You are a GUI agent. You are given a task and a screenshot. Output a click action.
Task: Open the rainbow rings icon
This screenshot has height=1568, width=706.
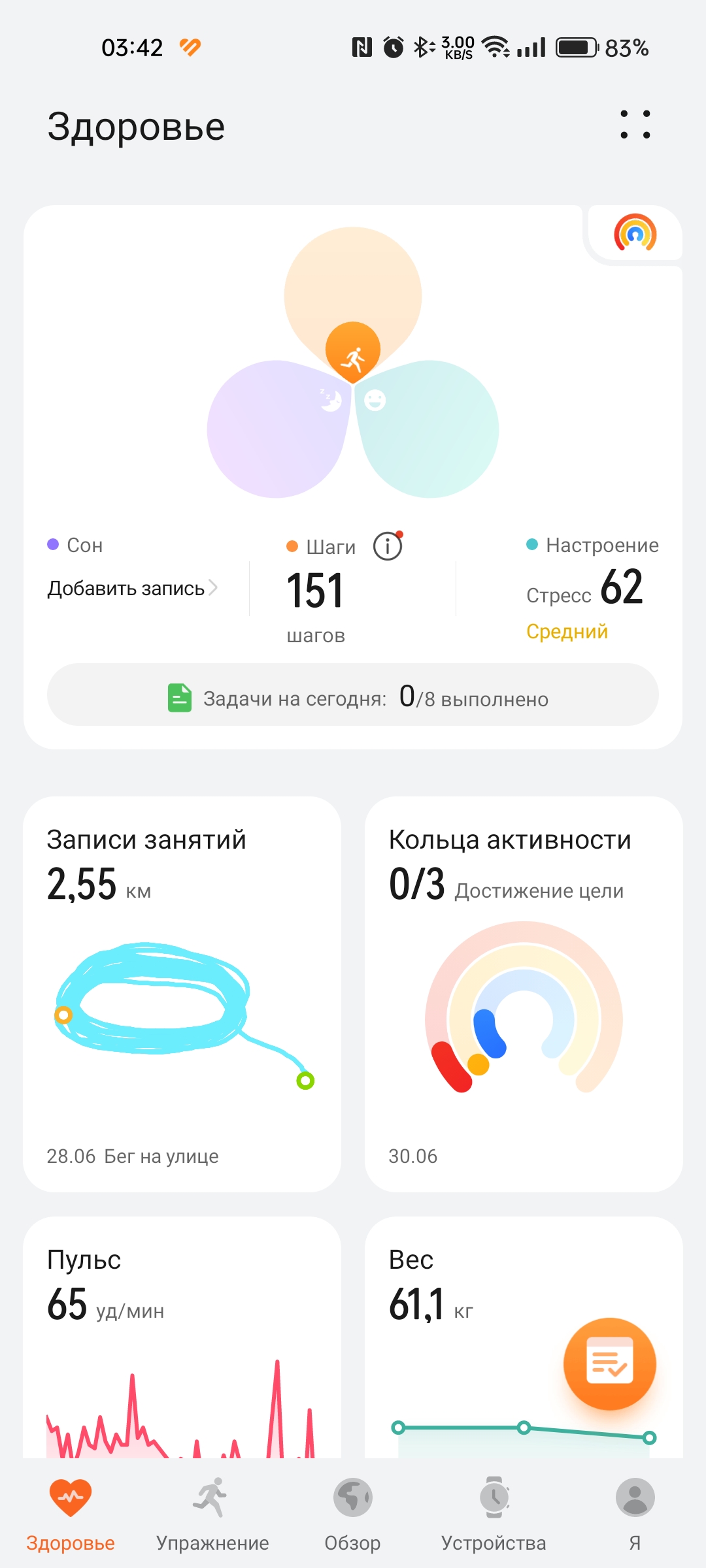[x=635, y=233]
